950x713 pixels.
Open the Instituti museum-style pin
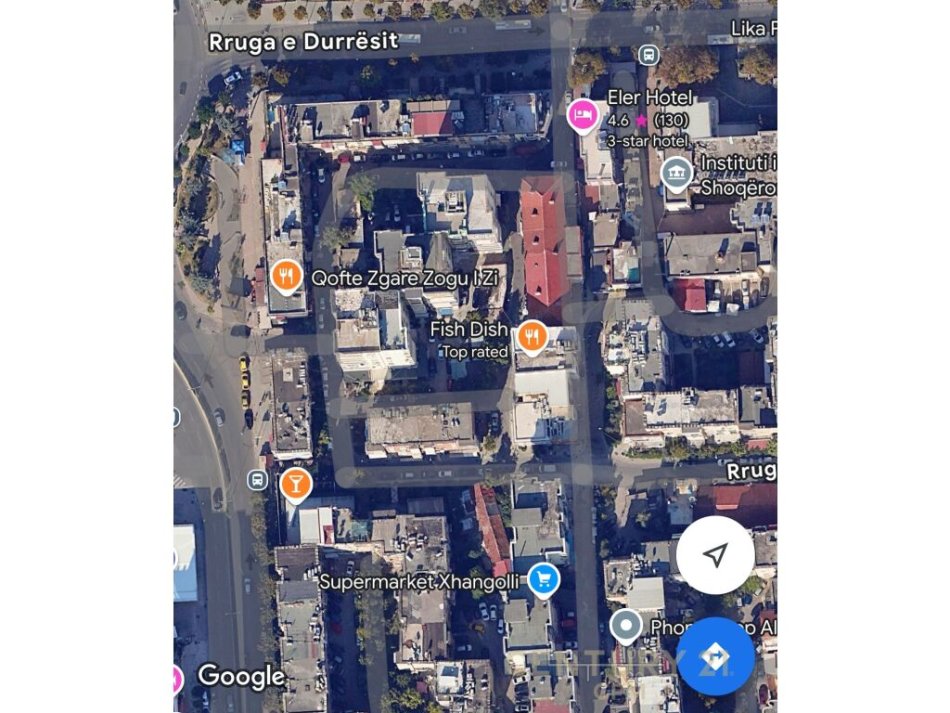677,174
